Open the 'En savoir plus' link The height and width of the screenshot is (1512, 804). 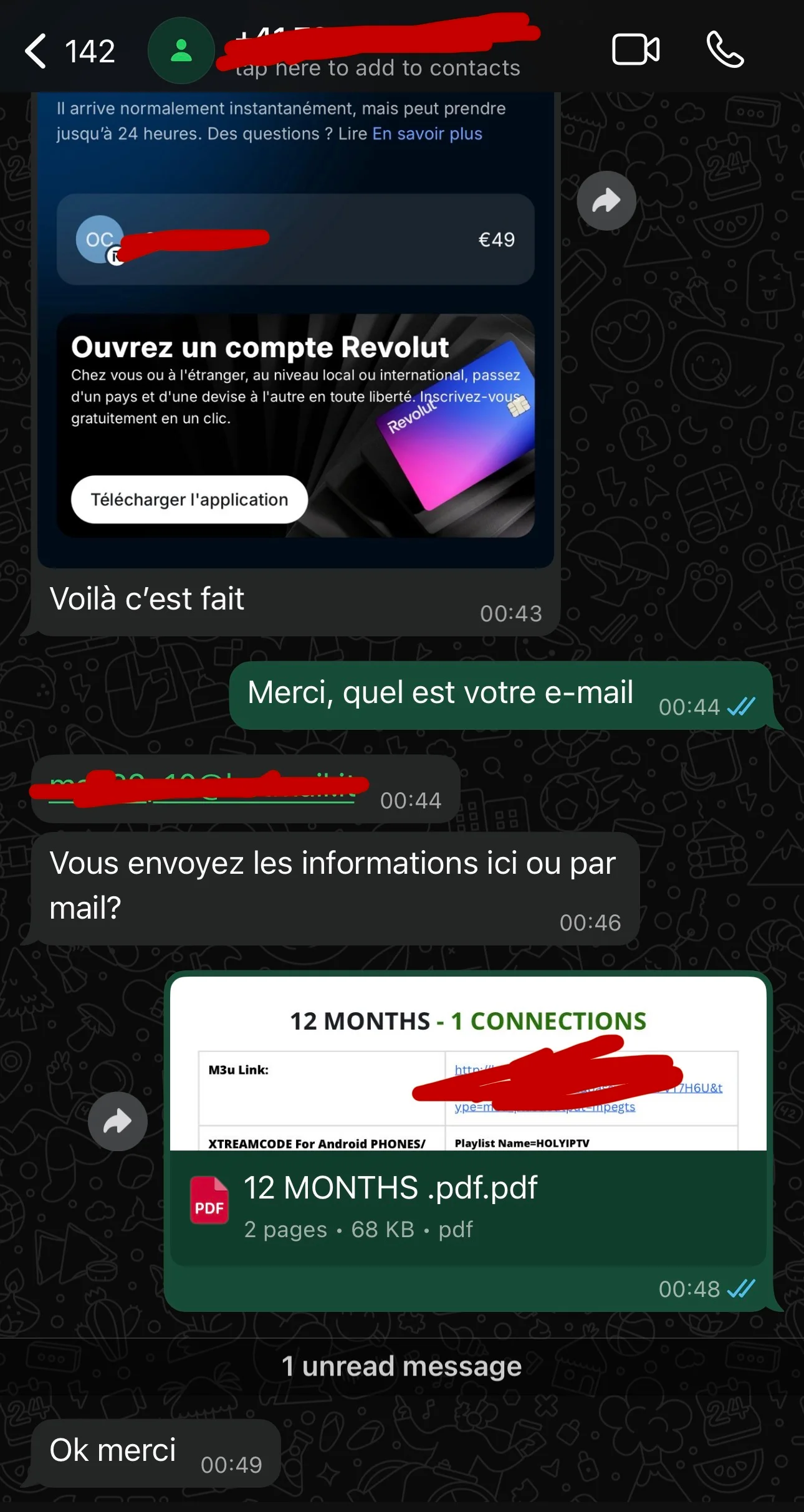pos(428,133)
